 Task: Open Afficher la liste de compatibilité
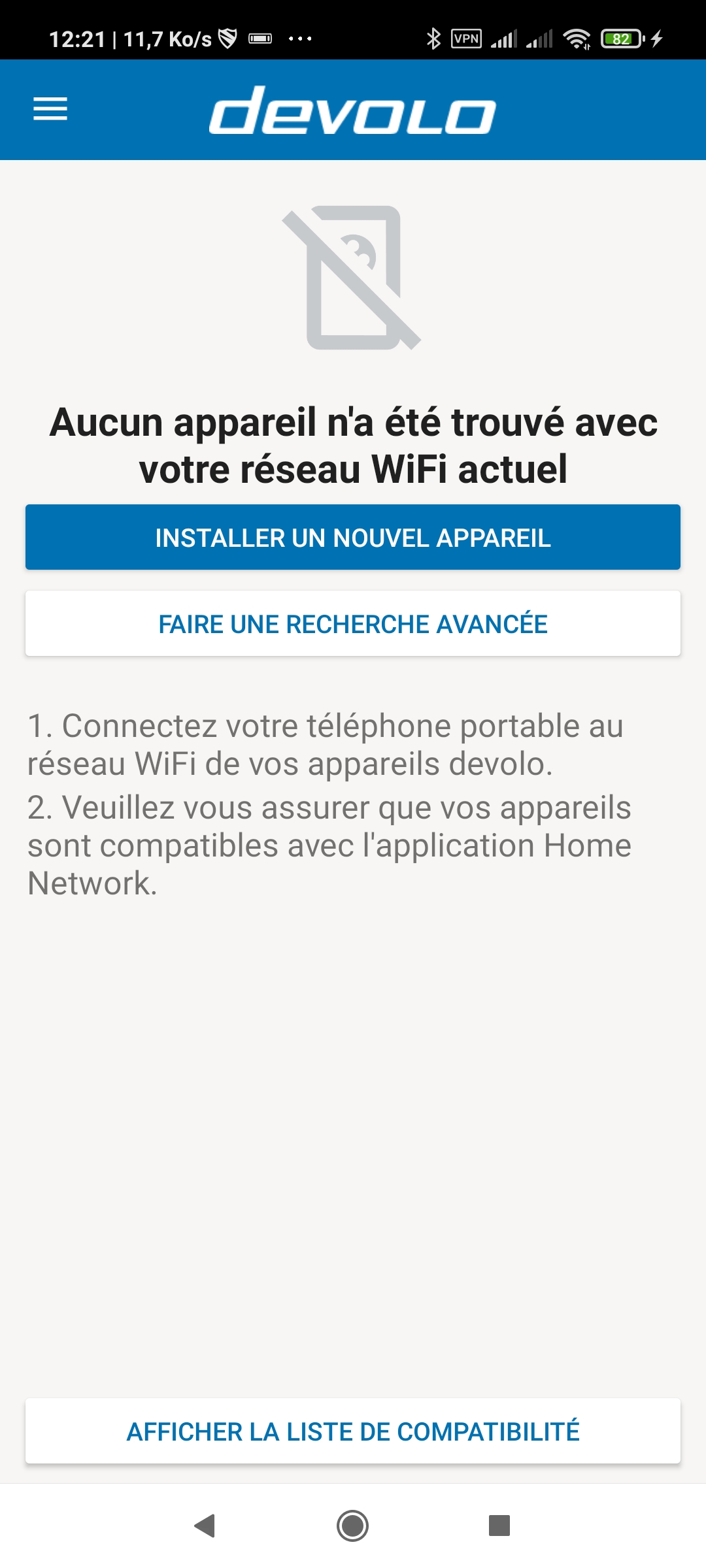point(353,1431)
